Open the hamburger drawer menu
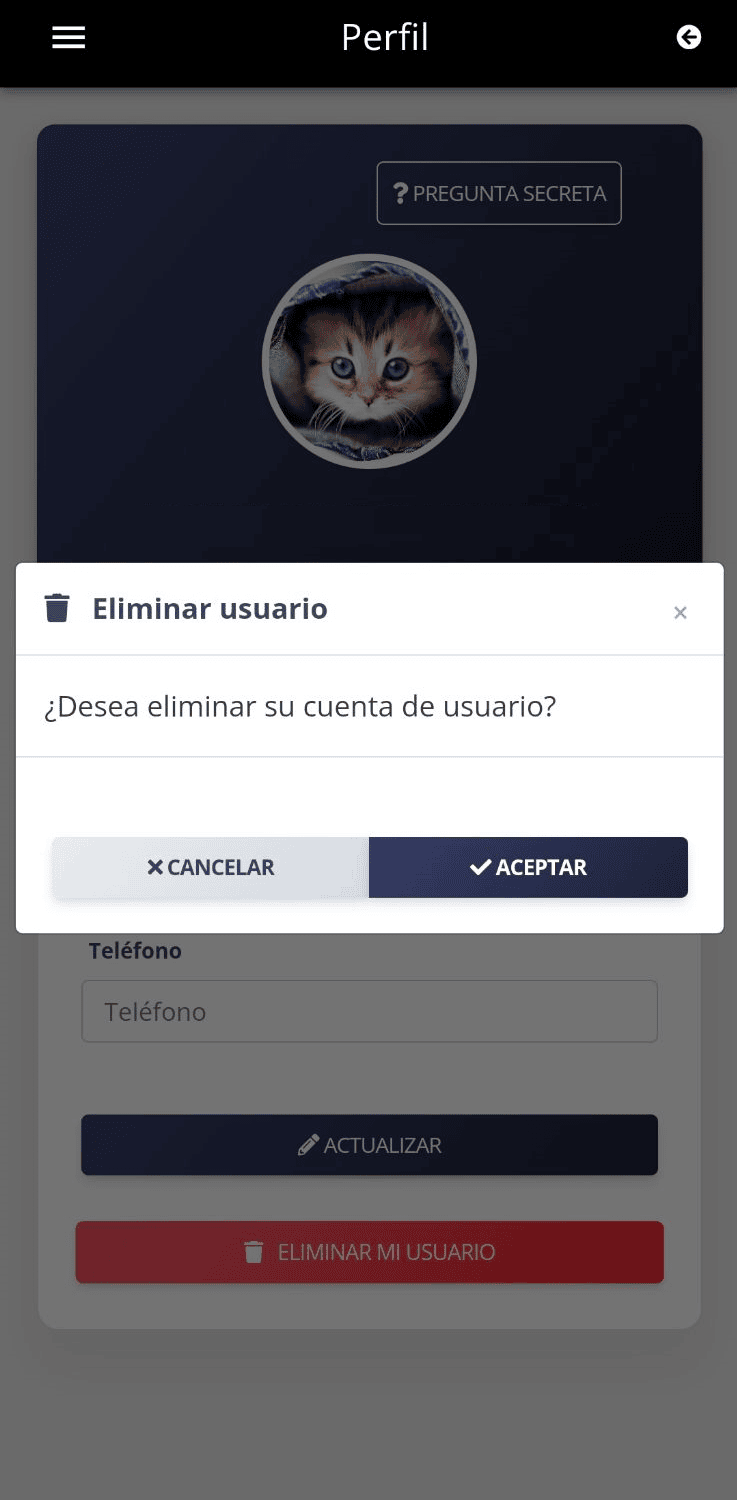 pyautogui.click(x=69, y=38)
